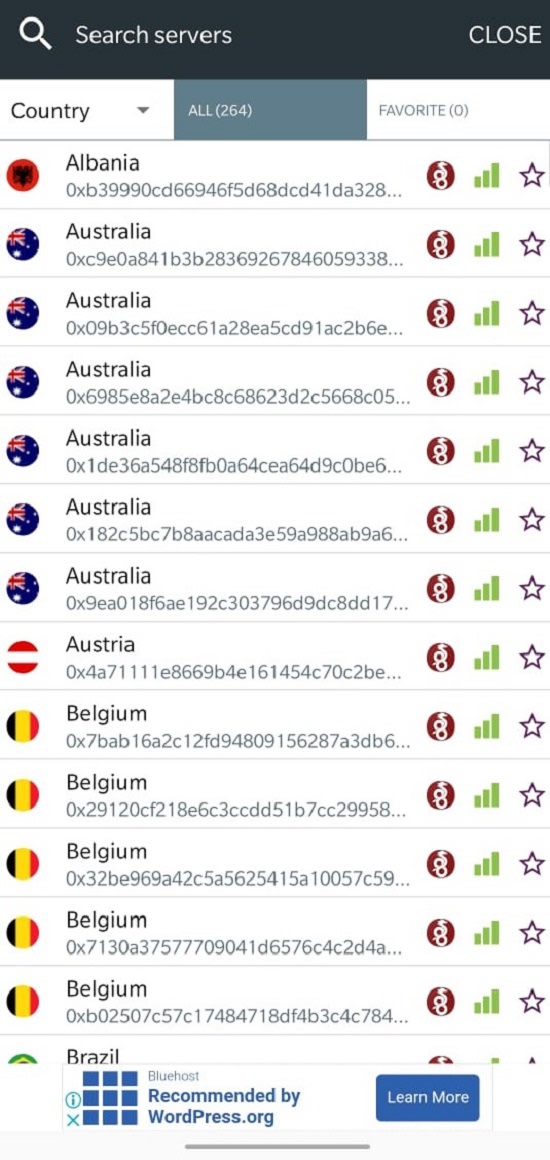
Task: Favorite the Albania server with the star
Action: point(531,176)
